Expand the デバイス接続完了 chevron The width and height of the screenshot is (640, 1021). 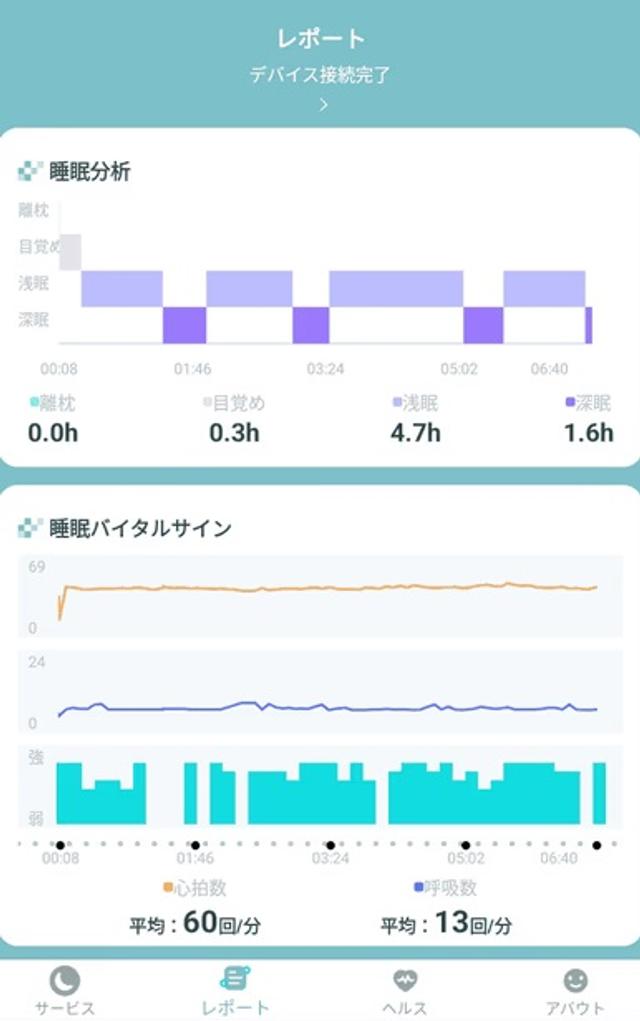click(323, 105)
